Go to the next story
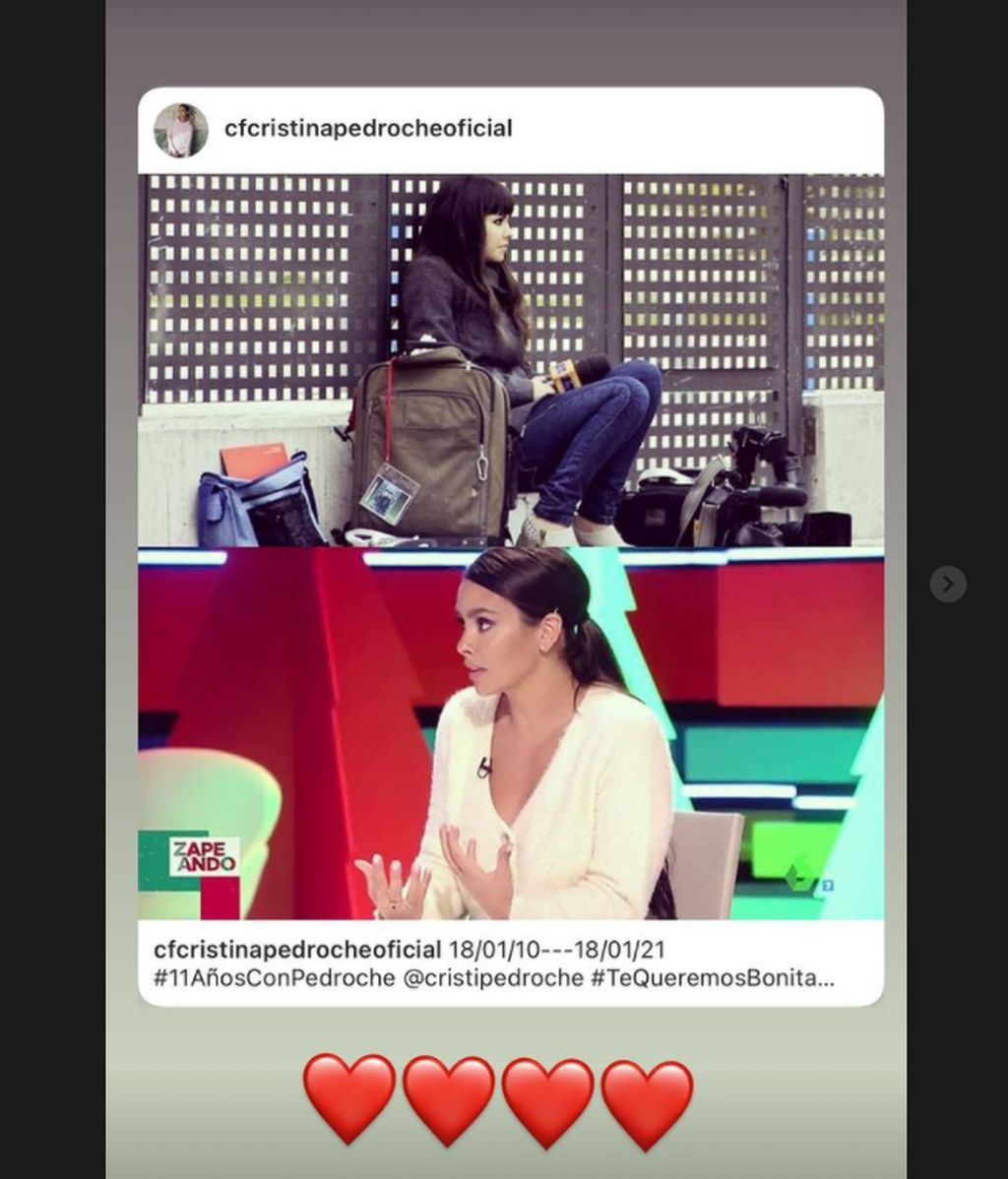The width and height of the screenshot is (1008, 1179). (x=947, y=585)
